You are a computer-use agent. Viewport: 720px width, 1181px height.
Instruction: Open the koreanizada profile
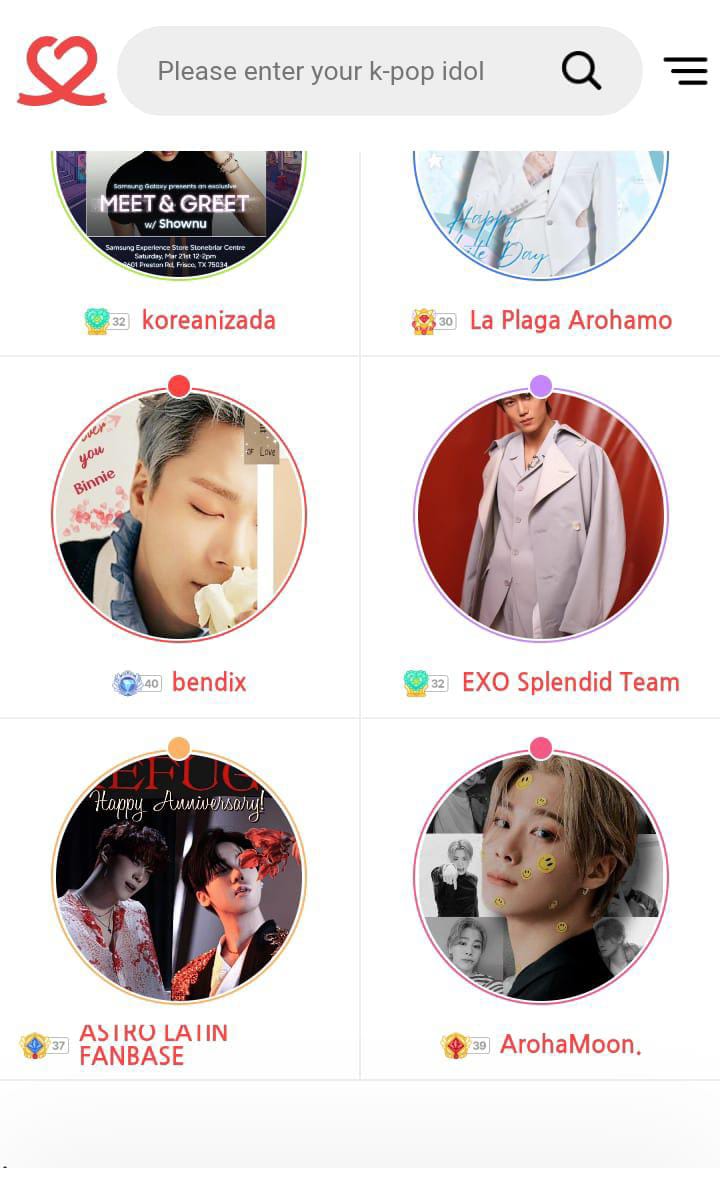208,320
